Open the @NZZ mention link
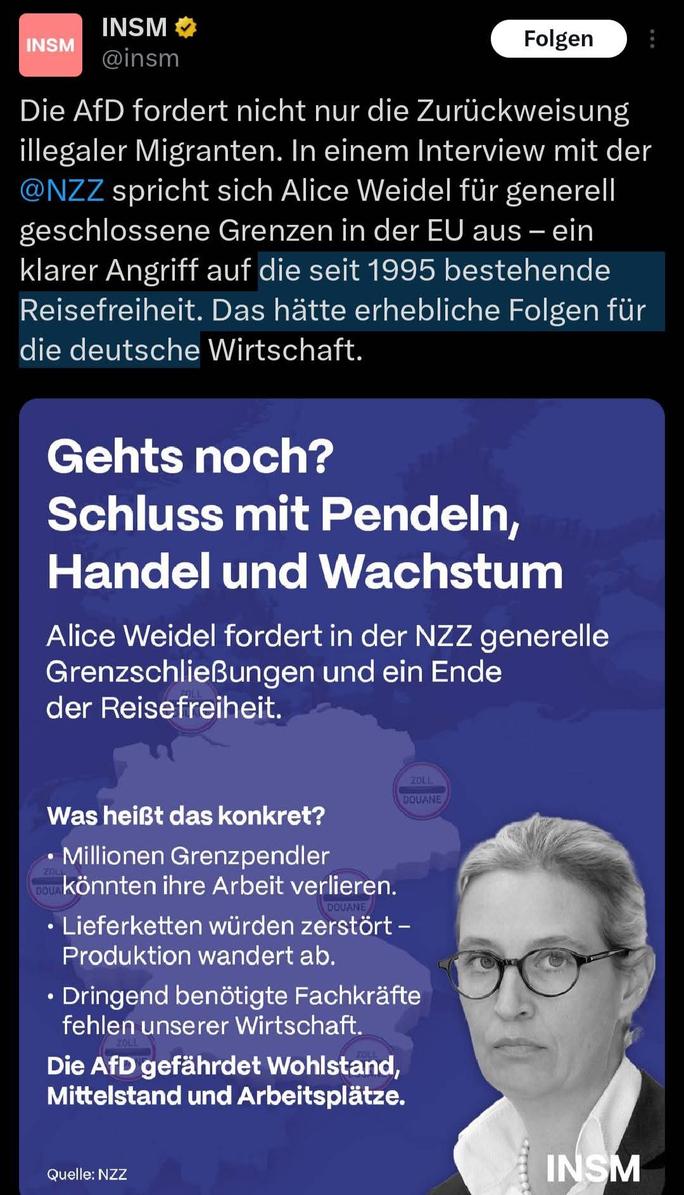The width and height of the screenshot is (684, 1195). tap(62, 190)
